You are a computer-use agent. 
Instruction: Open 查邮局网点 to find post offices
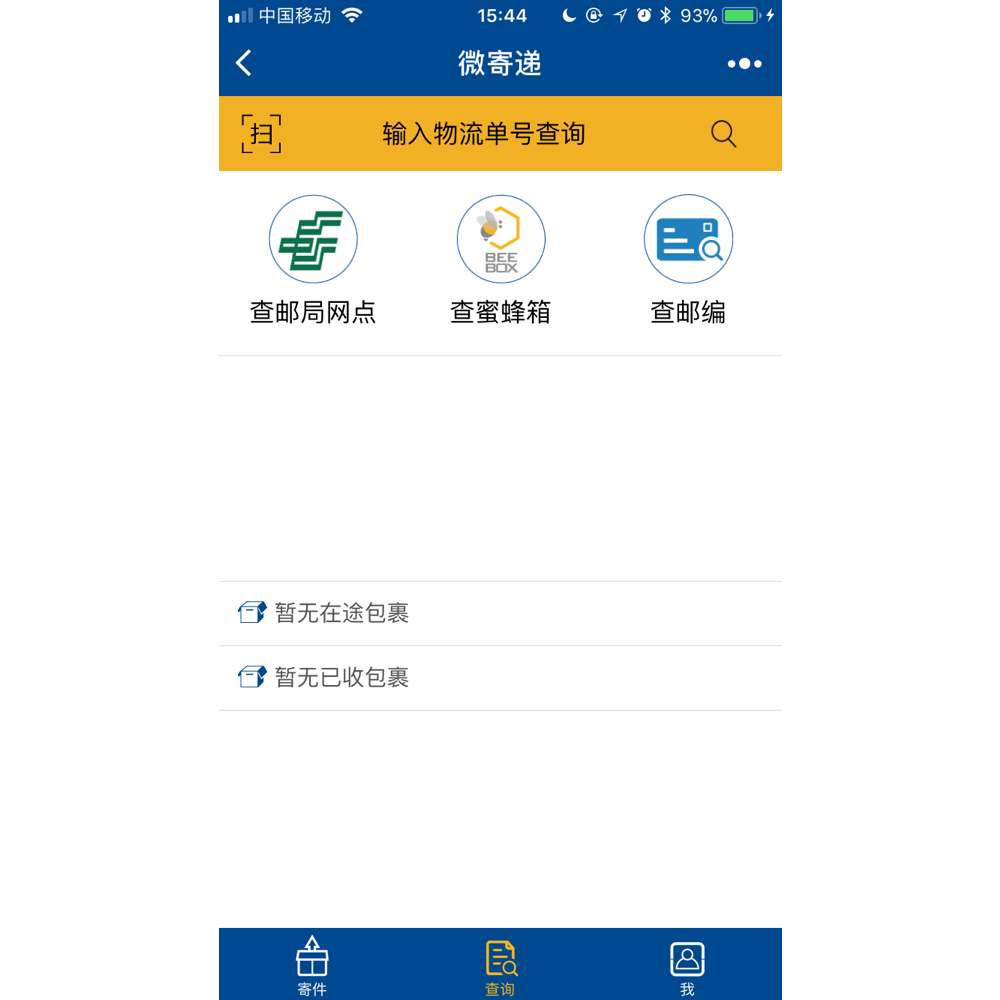[313, 260]
